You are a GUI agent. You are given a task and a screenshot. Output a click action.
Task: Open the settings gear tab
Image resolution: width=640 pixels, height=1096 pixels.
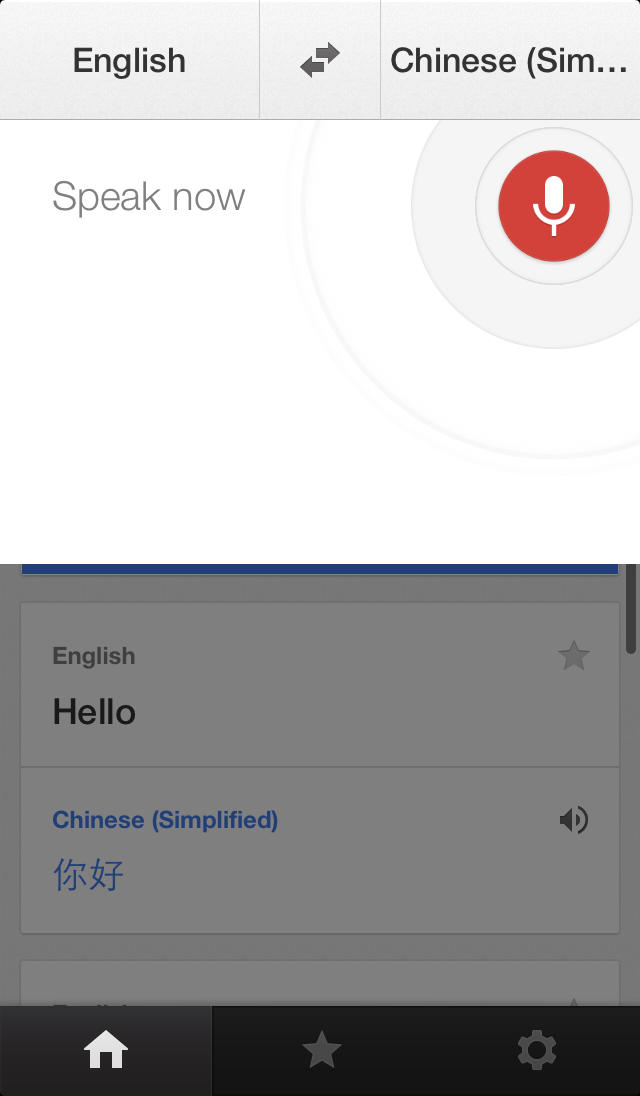[x=536, y=1050]
